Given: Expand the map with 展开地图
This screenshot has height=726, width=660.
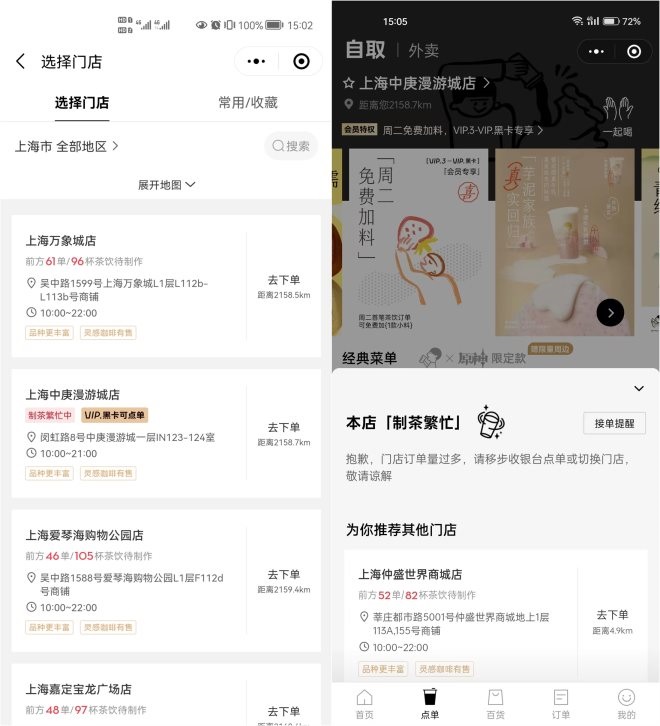Looking at the screenshot, I should (166, 185).
